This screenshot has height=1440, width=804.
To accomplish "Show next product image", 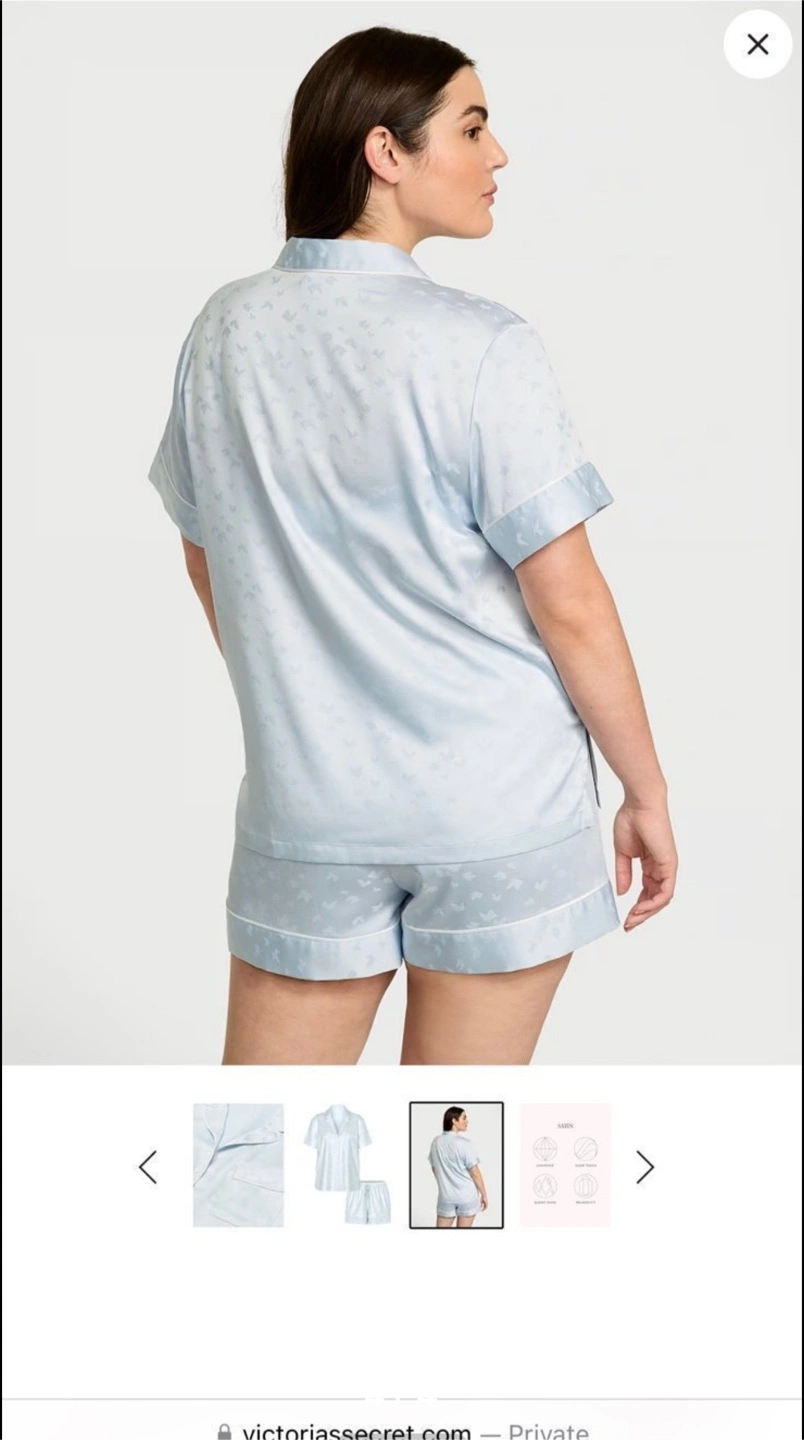I will pos(645,1166).
